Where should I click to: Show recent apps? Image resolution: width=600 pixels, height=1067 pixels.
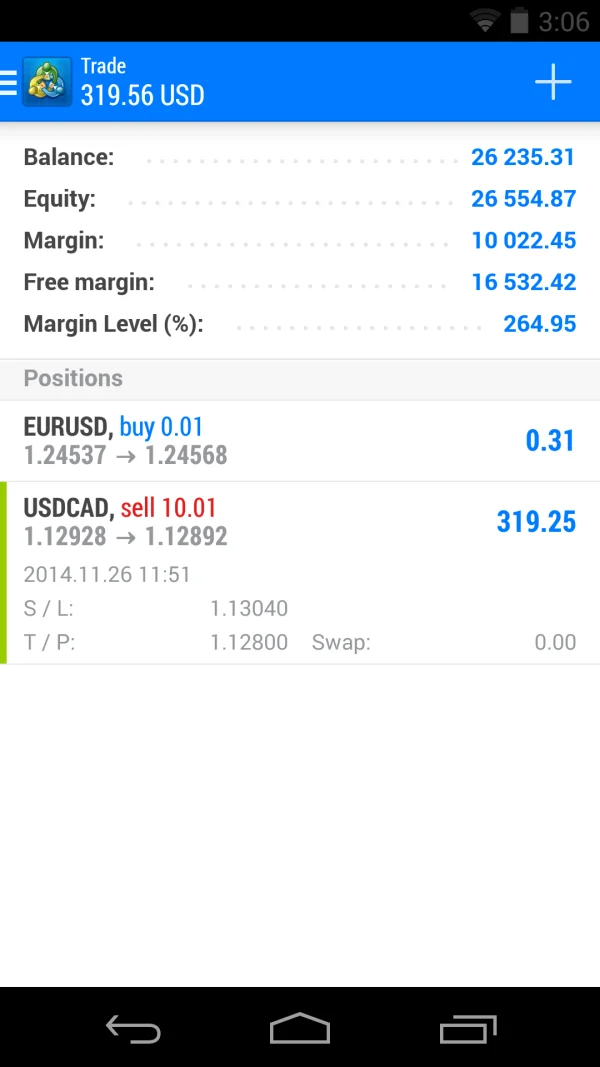467,1028
